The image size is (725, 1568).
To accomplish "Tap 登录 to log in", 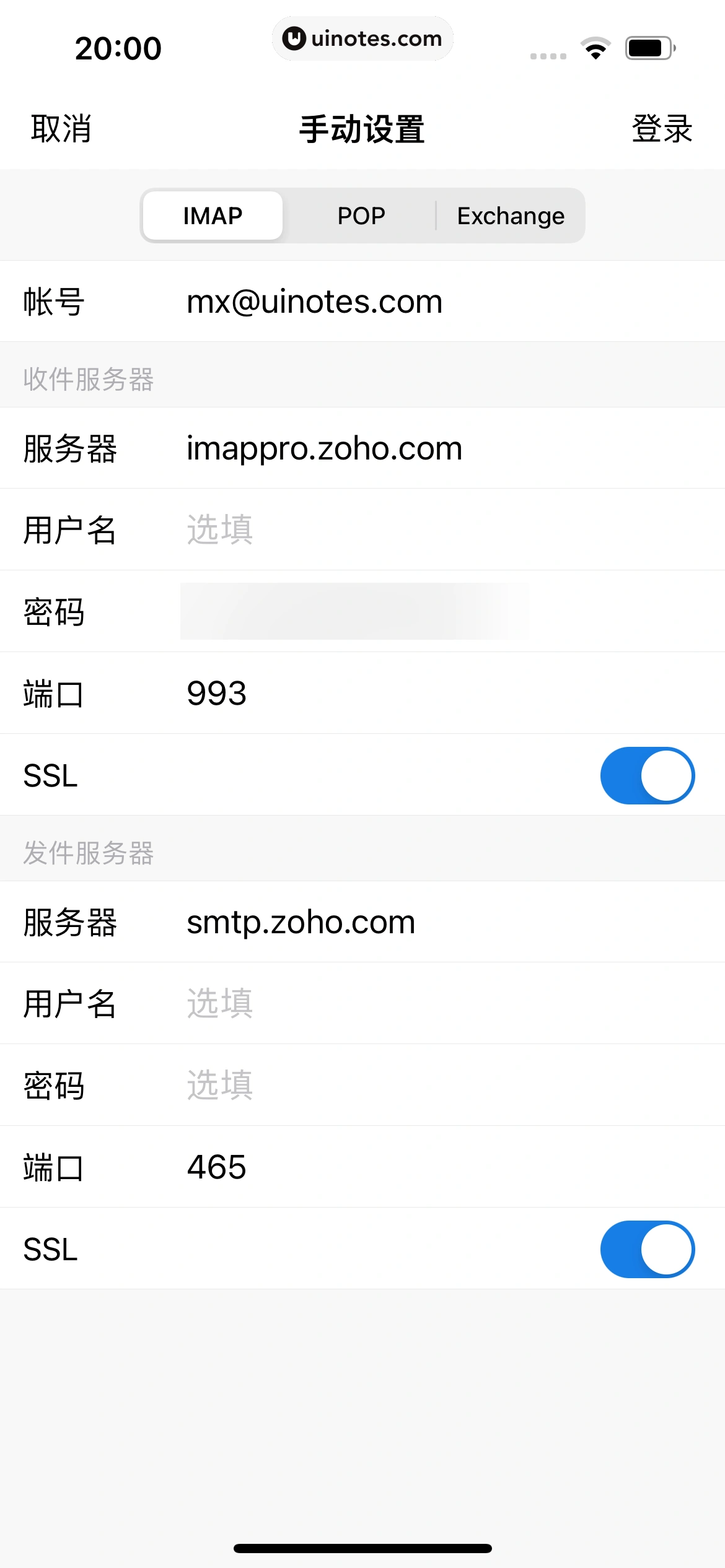I will pyautogui.click(x=661, y=129).
